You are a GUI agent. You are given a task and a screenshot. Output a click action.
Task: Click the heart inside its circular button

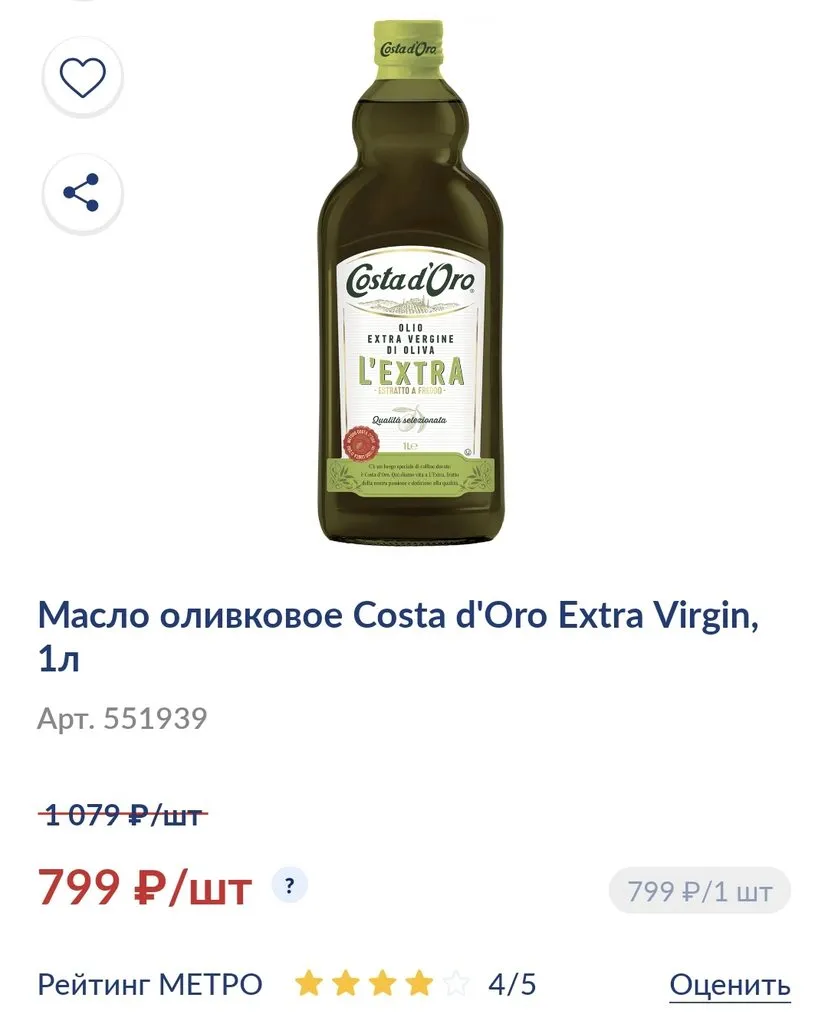(x=84, y=74)
